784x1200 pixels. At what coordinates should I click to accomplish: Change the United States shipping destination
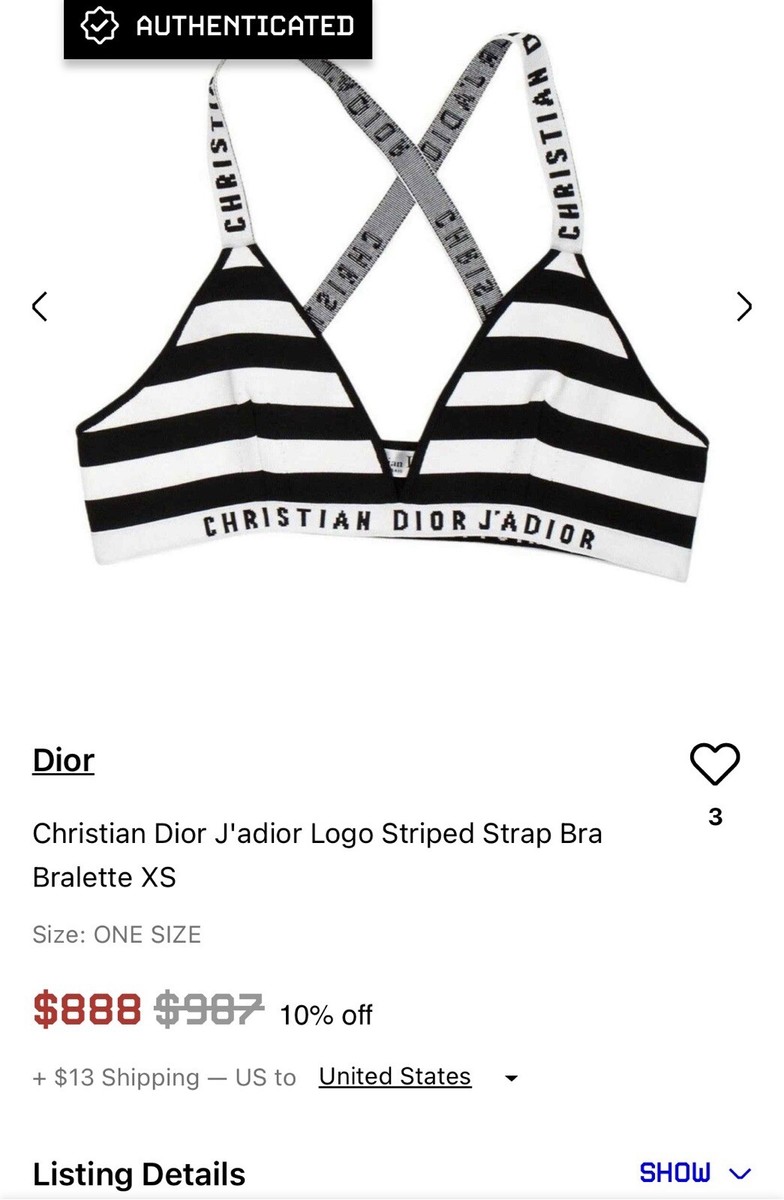pyautogui.click(x=418, y=1077)
